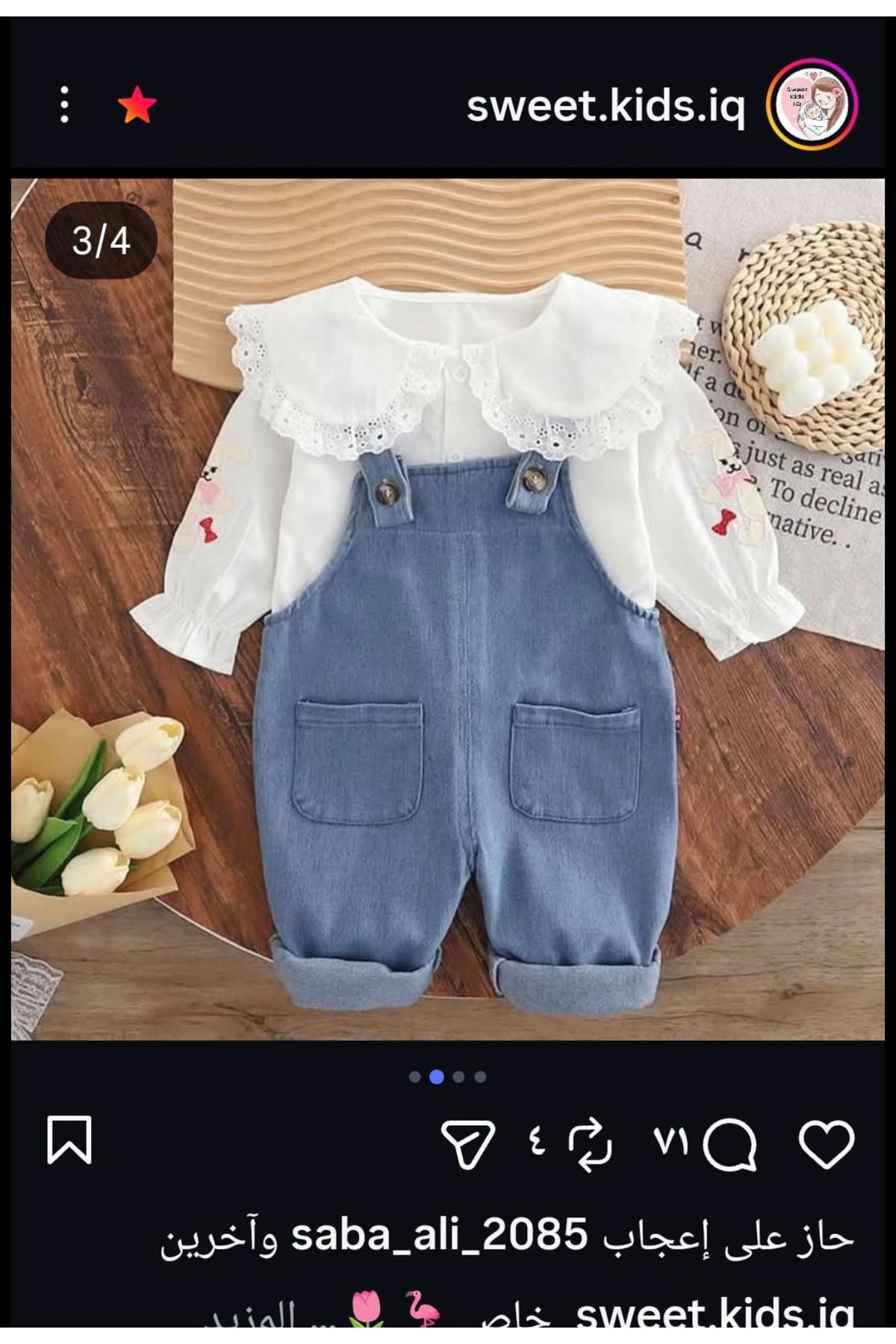This screenshot has width=896, height=1344.
Task: Open the sweet.kids.iq profile name
Action: (x=605, y=106)
